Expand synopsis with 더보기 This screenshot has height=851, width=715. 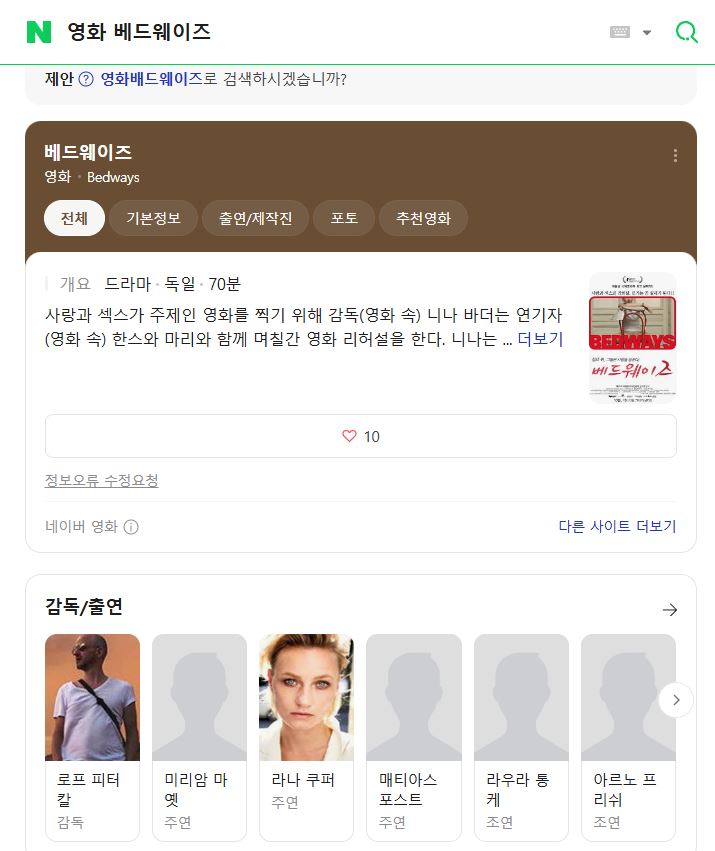[540, 339]
